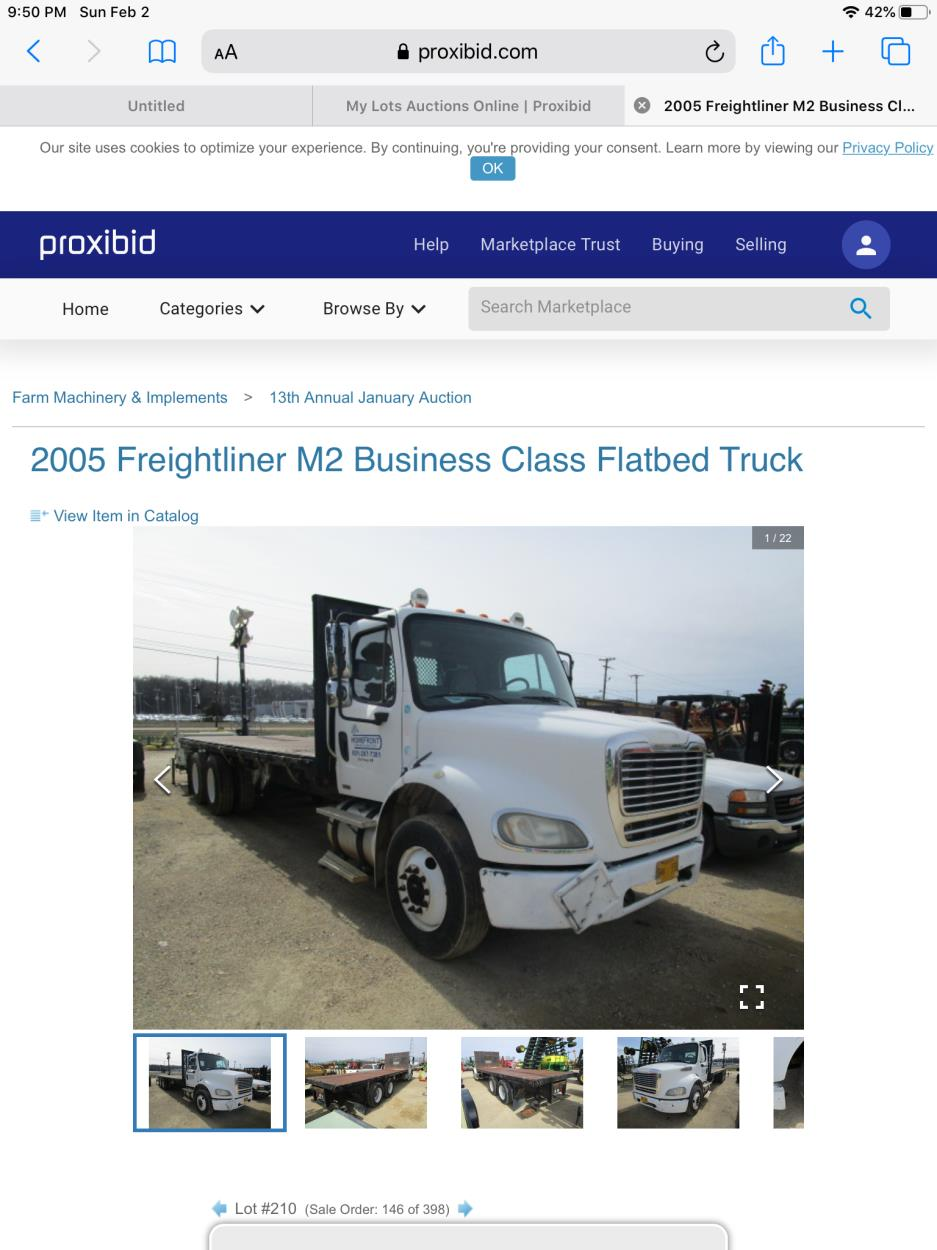The image size is (937, 1250).
Task: Open the Privacy Policy link
Action: [887, 148]
